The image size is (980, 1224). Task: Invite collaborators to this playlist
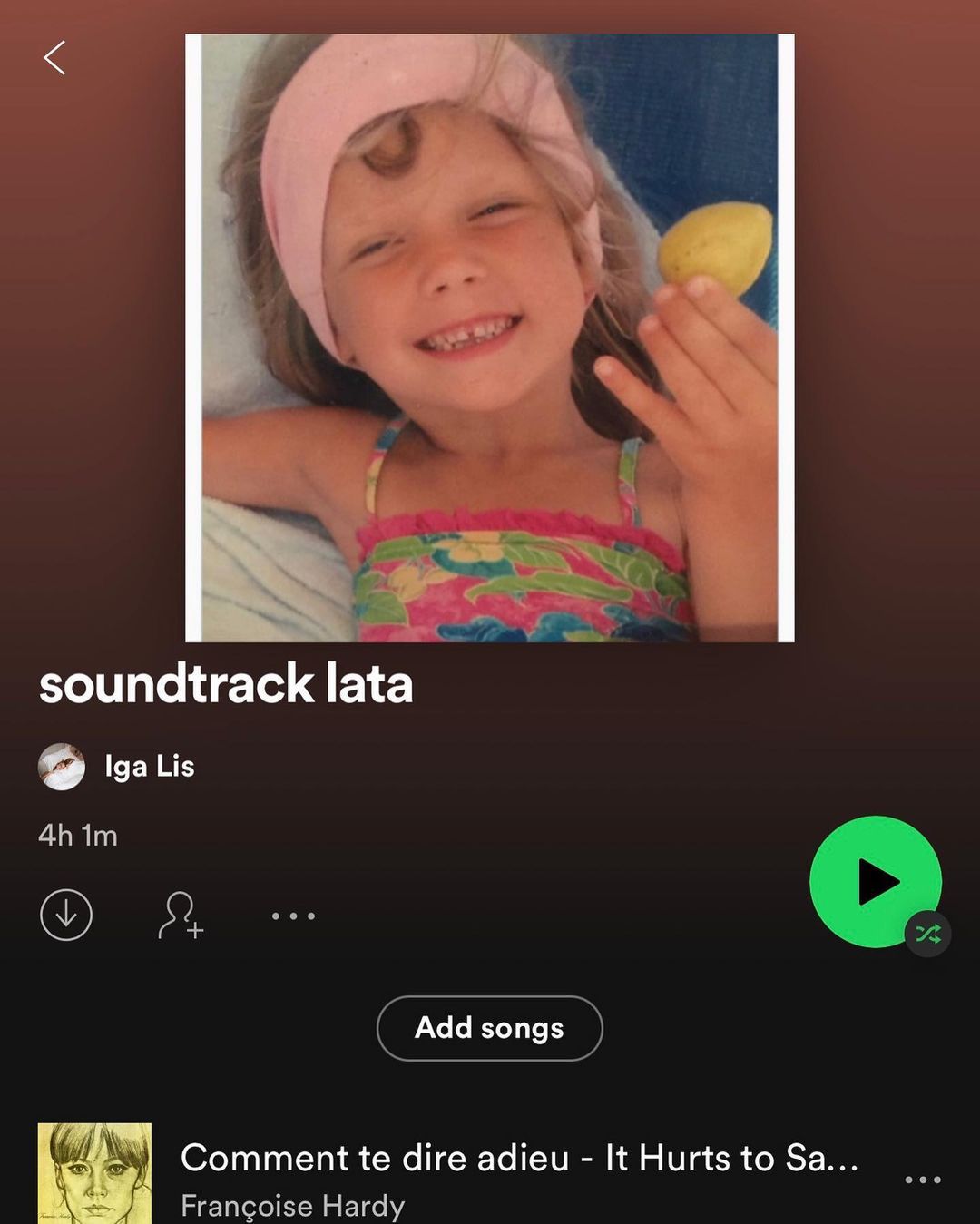(x=181, y=915)
